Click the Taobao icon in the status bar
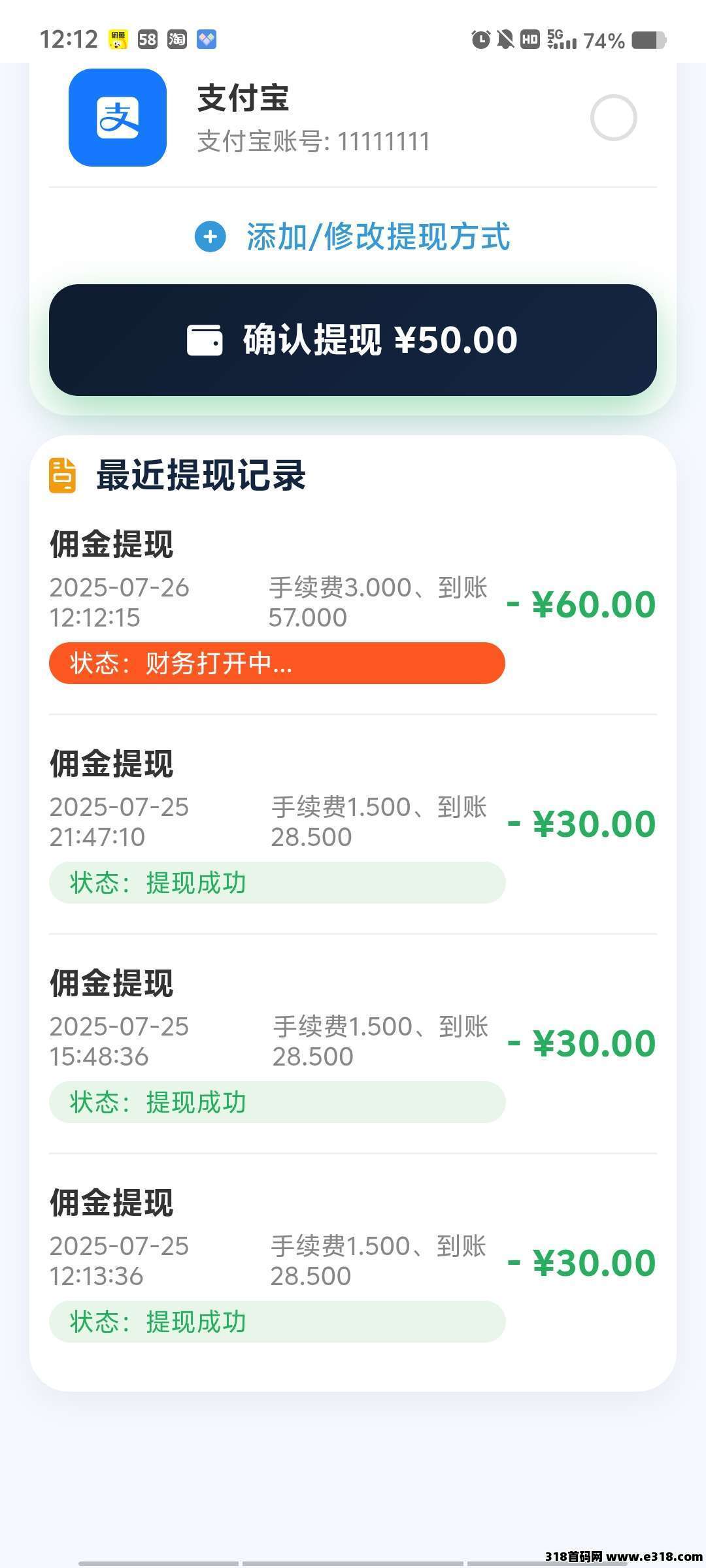Image resolution: width=706 pixels, height=1568 pixels. tap(175, 40)
